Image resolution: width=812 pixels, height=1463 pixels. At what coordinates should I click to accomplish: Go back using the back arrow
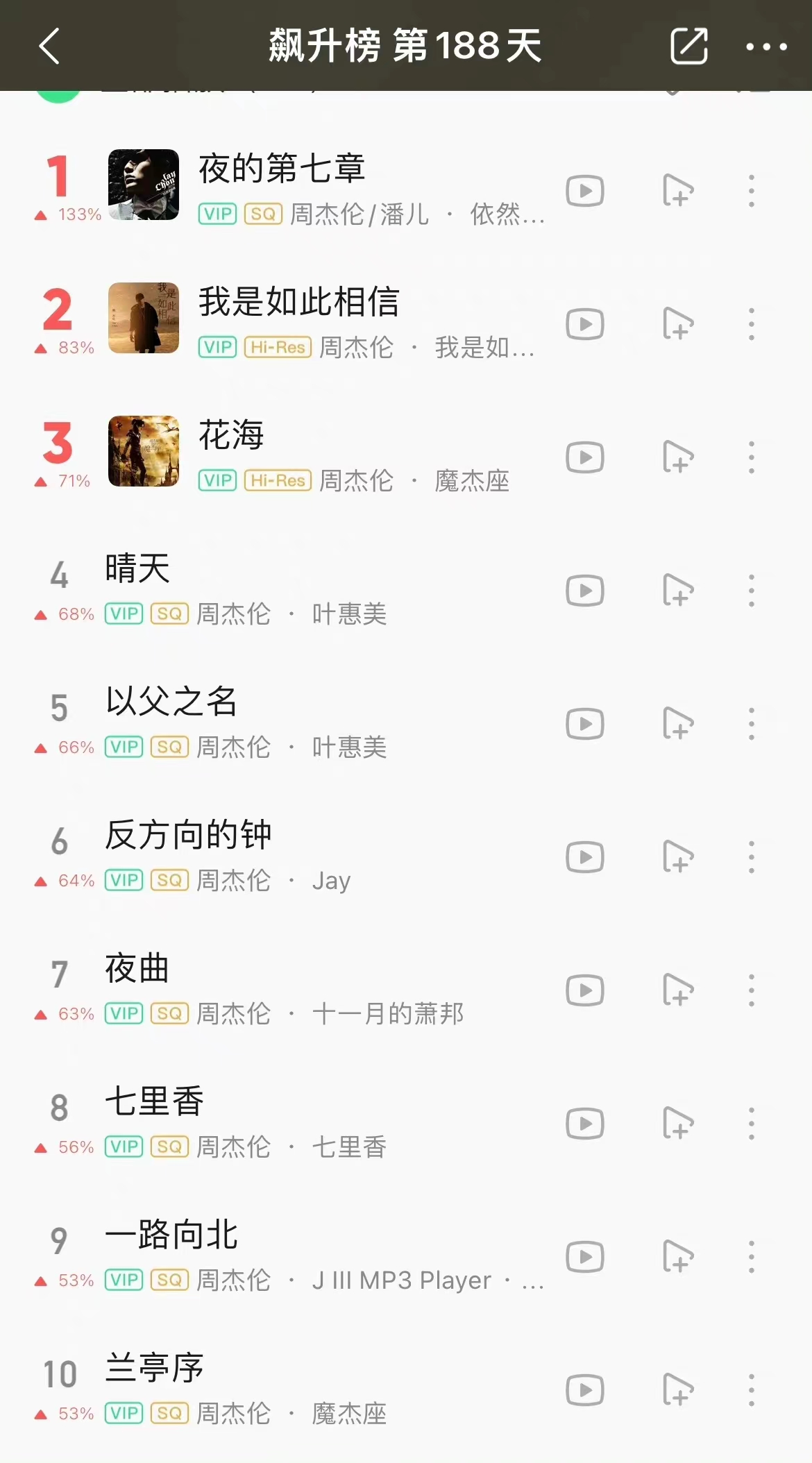(47, 46)
